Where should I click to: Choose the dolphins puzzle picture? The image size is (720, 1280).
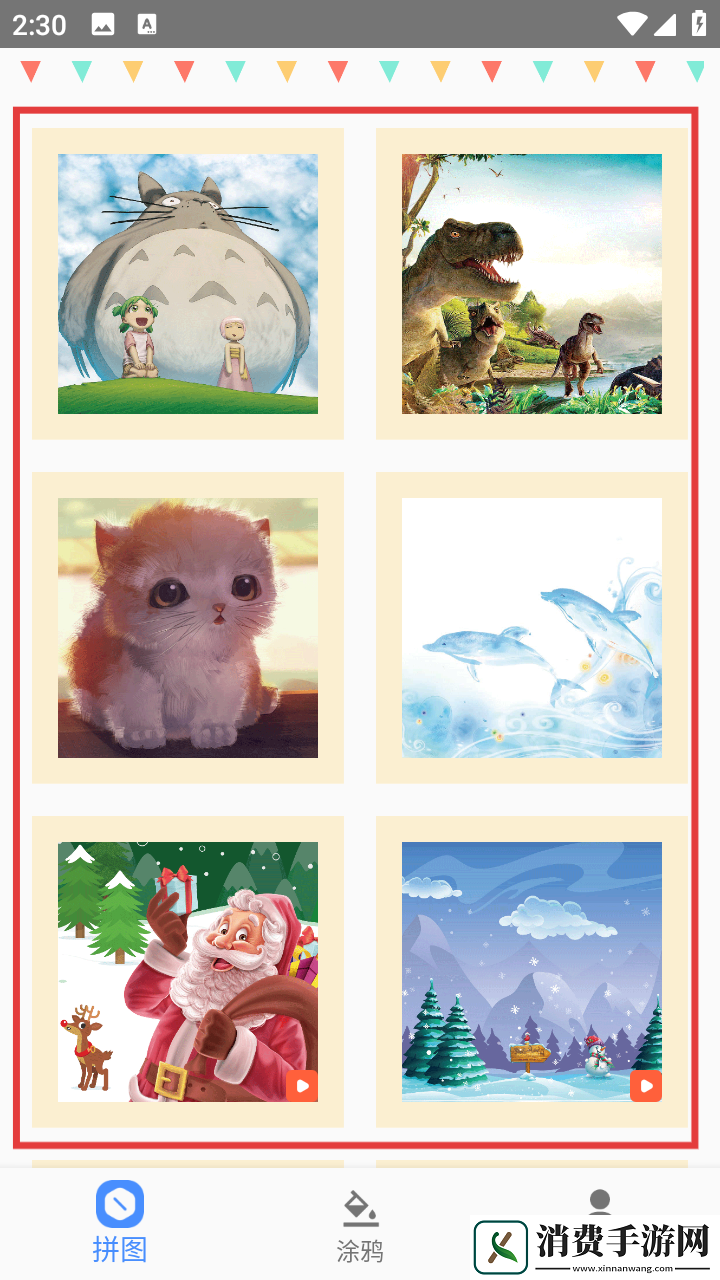(x=531, y=627)
